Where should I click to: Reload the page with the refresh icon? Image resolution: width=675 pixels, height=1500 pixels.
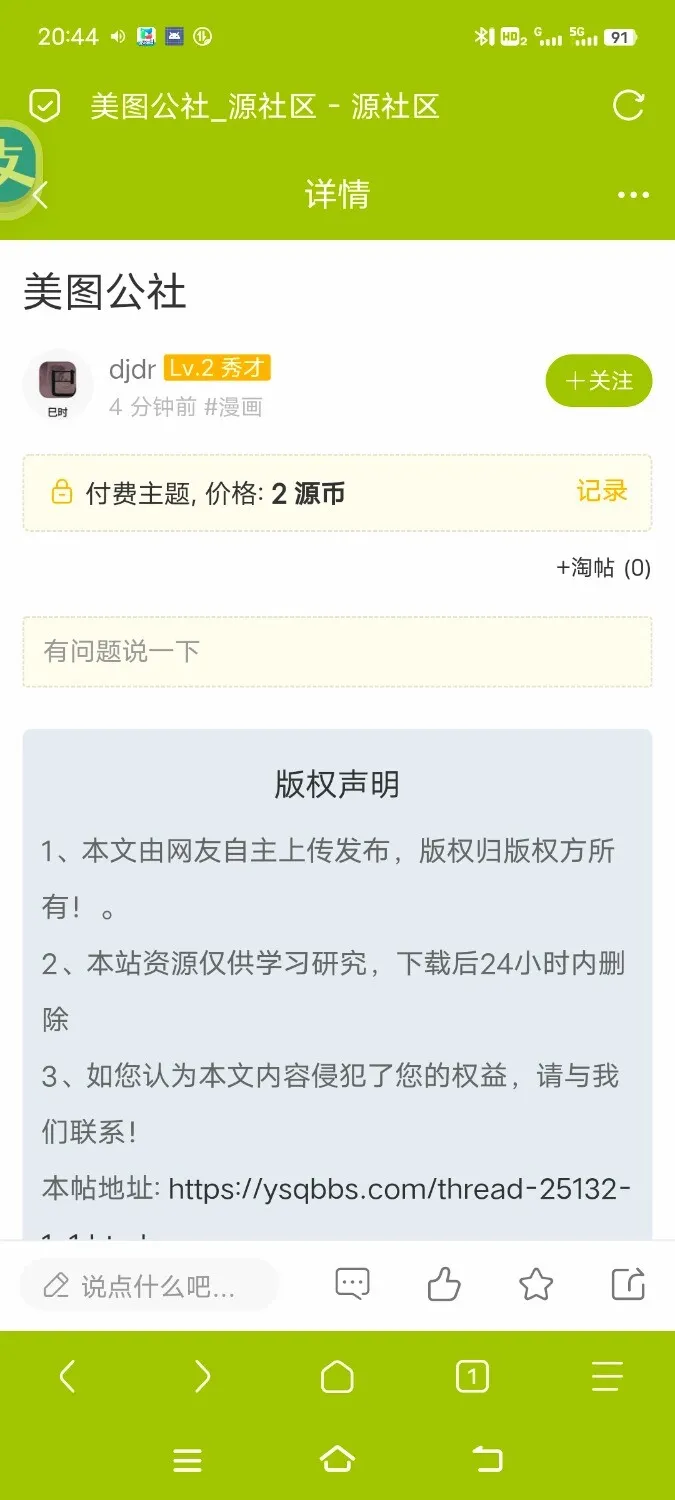628,106
